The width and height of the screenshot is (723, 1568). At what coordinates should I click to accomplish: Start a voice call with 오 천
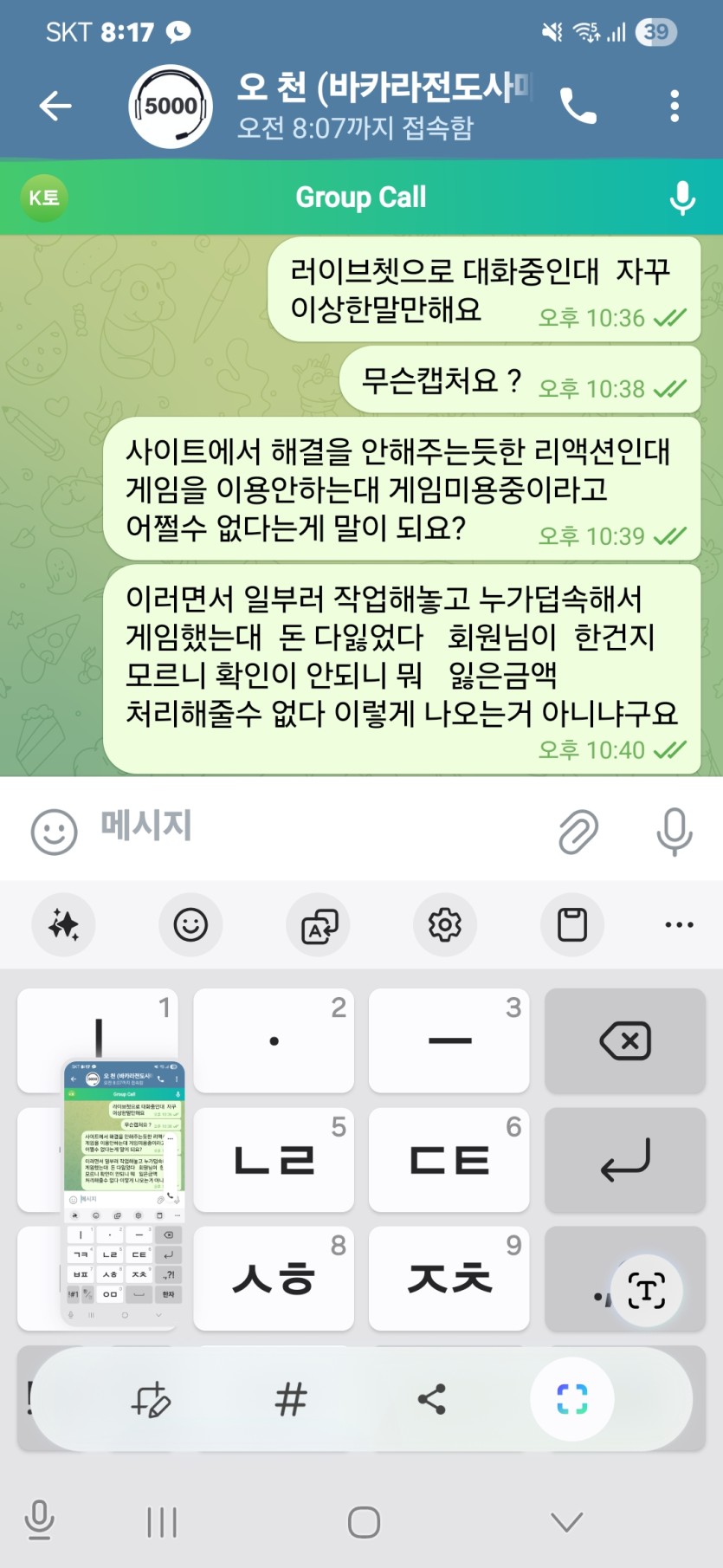click(x=578, y=106)
